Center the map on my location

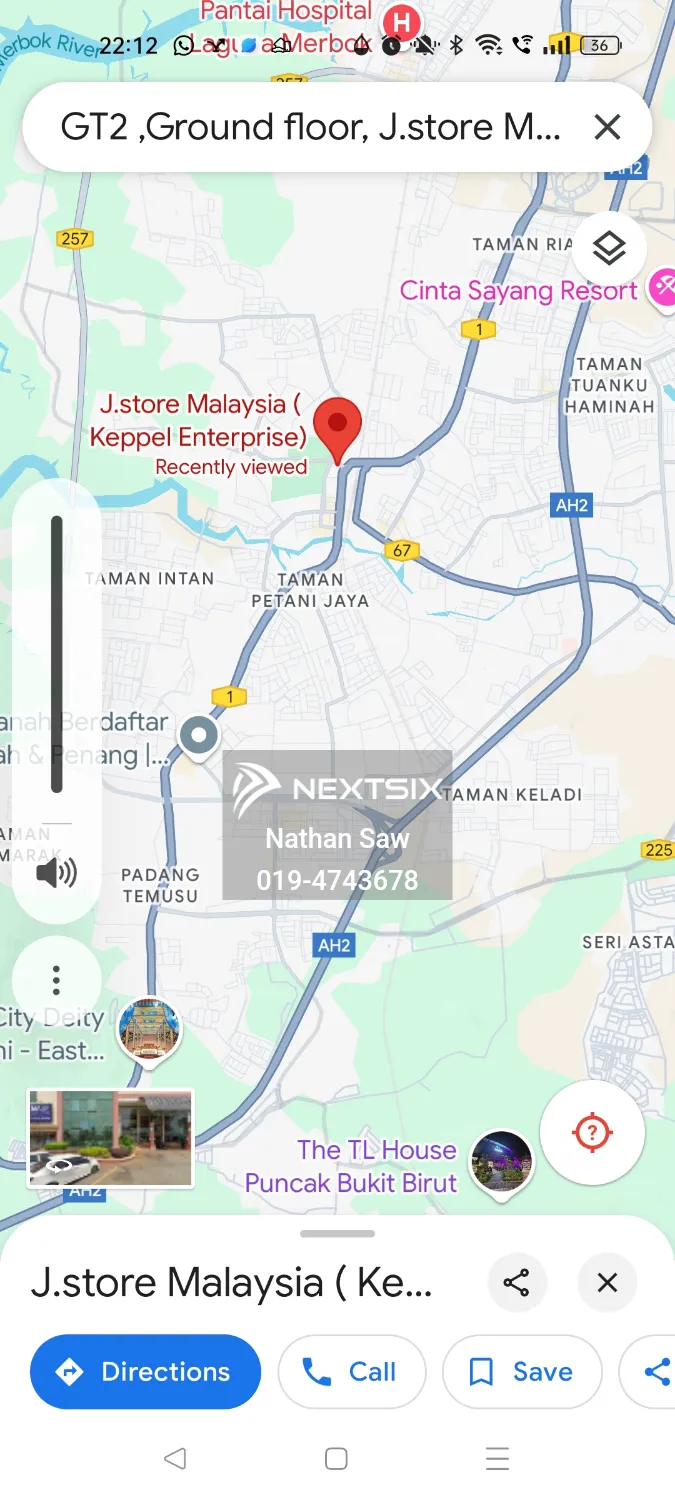[592, 1133]
